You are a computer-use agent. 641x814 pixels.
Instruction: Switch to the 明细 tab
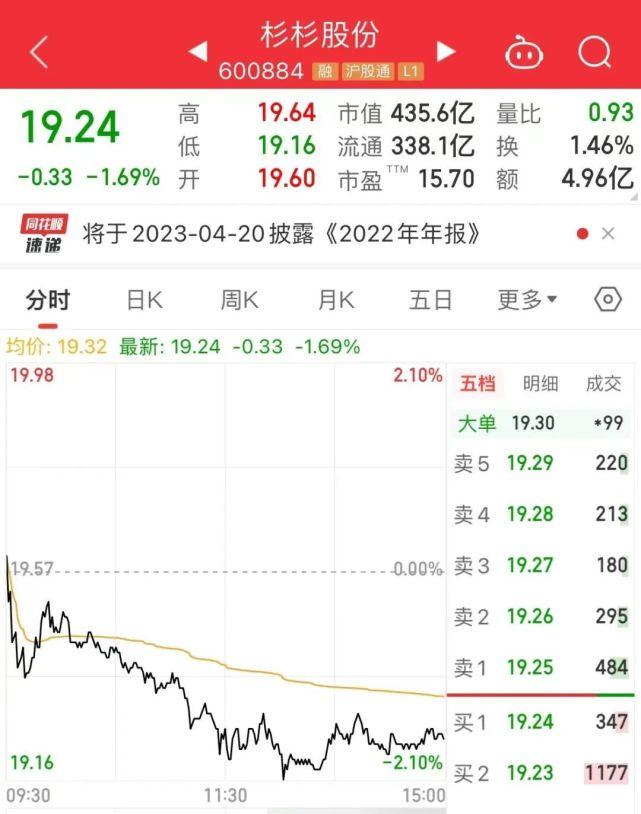point(540,384)
